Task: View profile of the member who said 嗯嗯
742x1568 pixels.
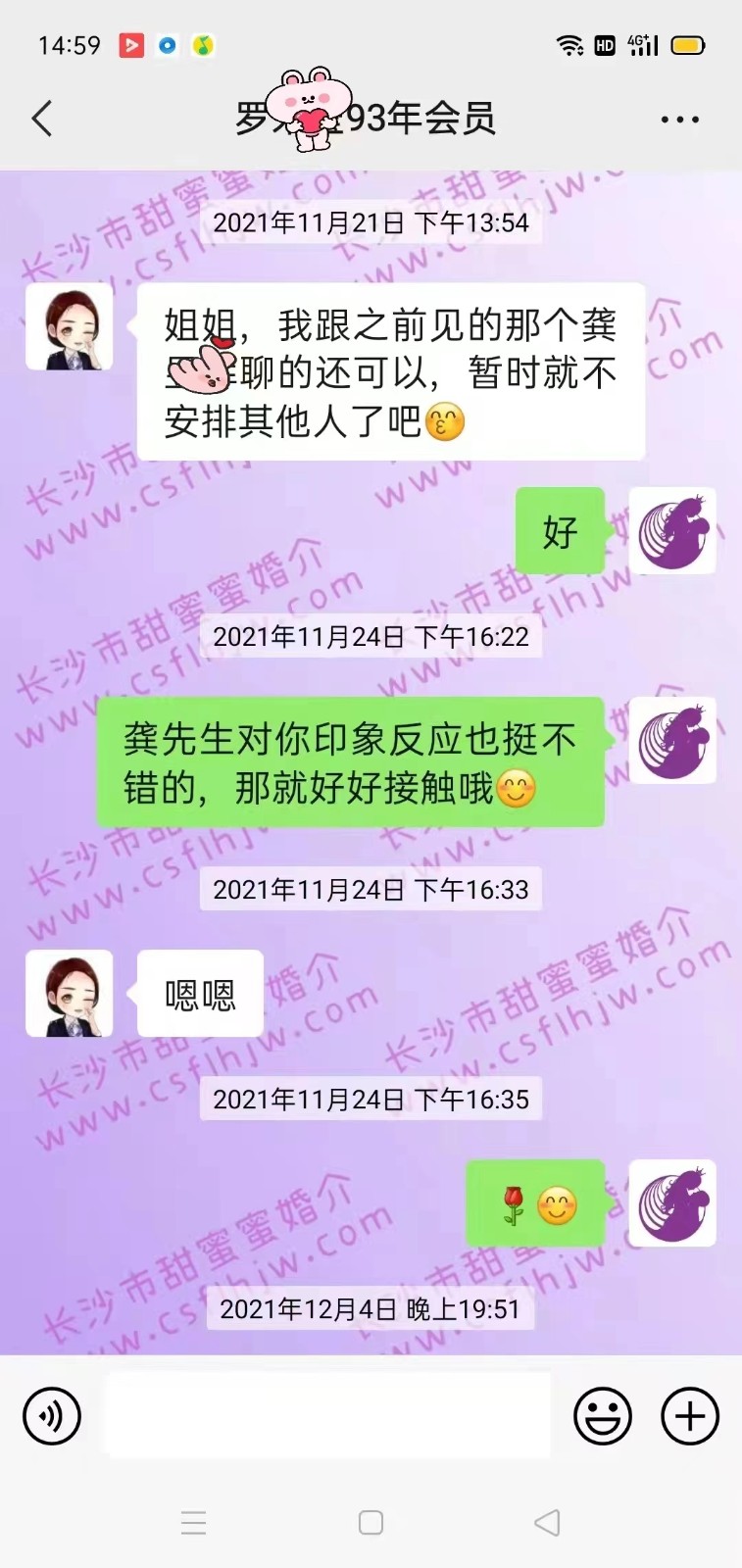Action: tap(70, 994)
